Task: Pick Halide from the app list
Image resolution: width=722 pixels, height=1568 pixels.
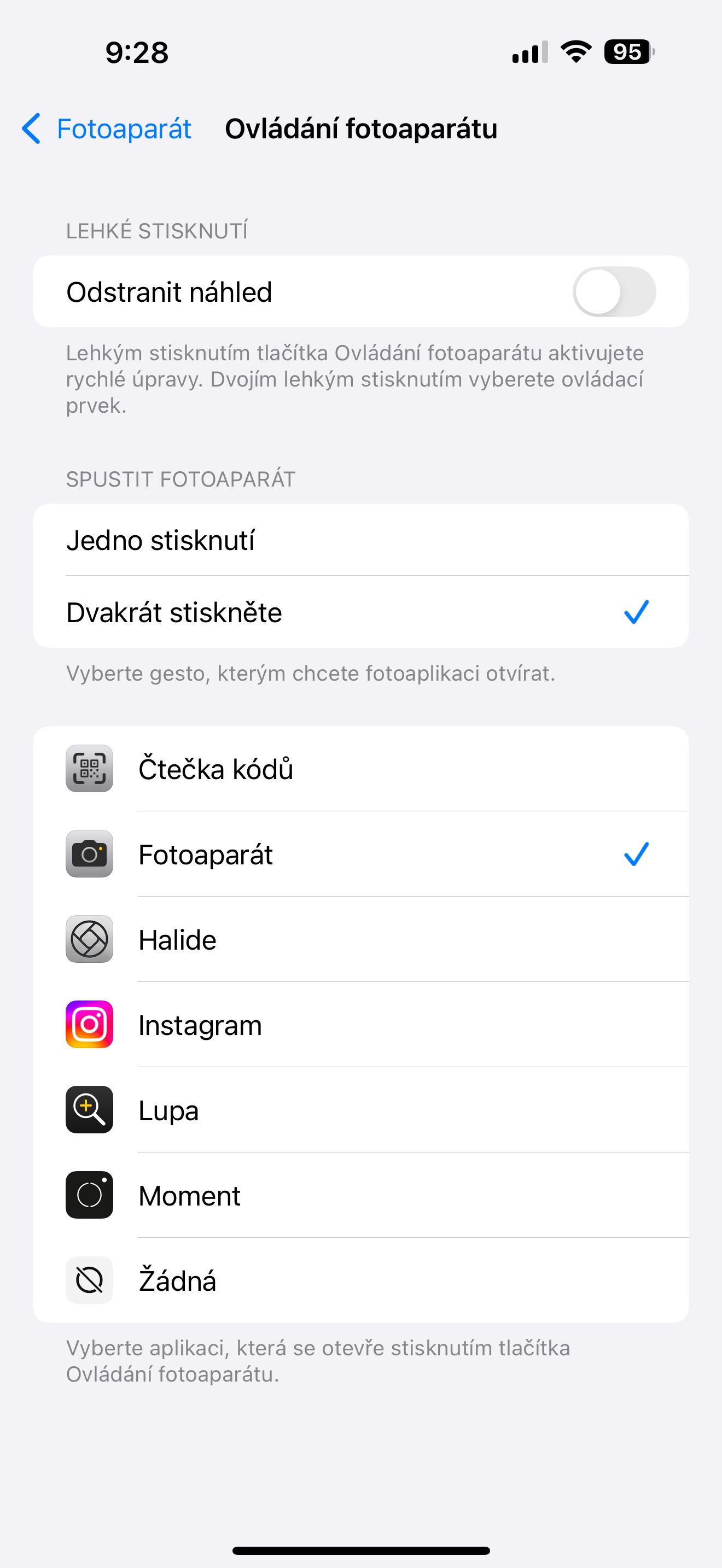Action: (x=360, y=939)
